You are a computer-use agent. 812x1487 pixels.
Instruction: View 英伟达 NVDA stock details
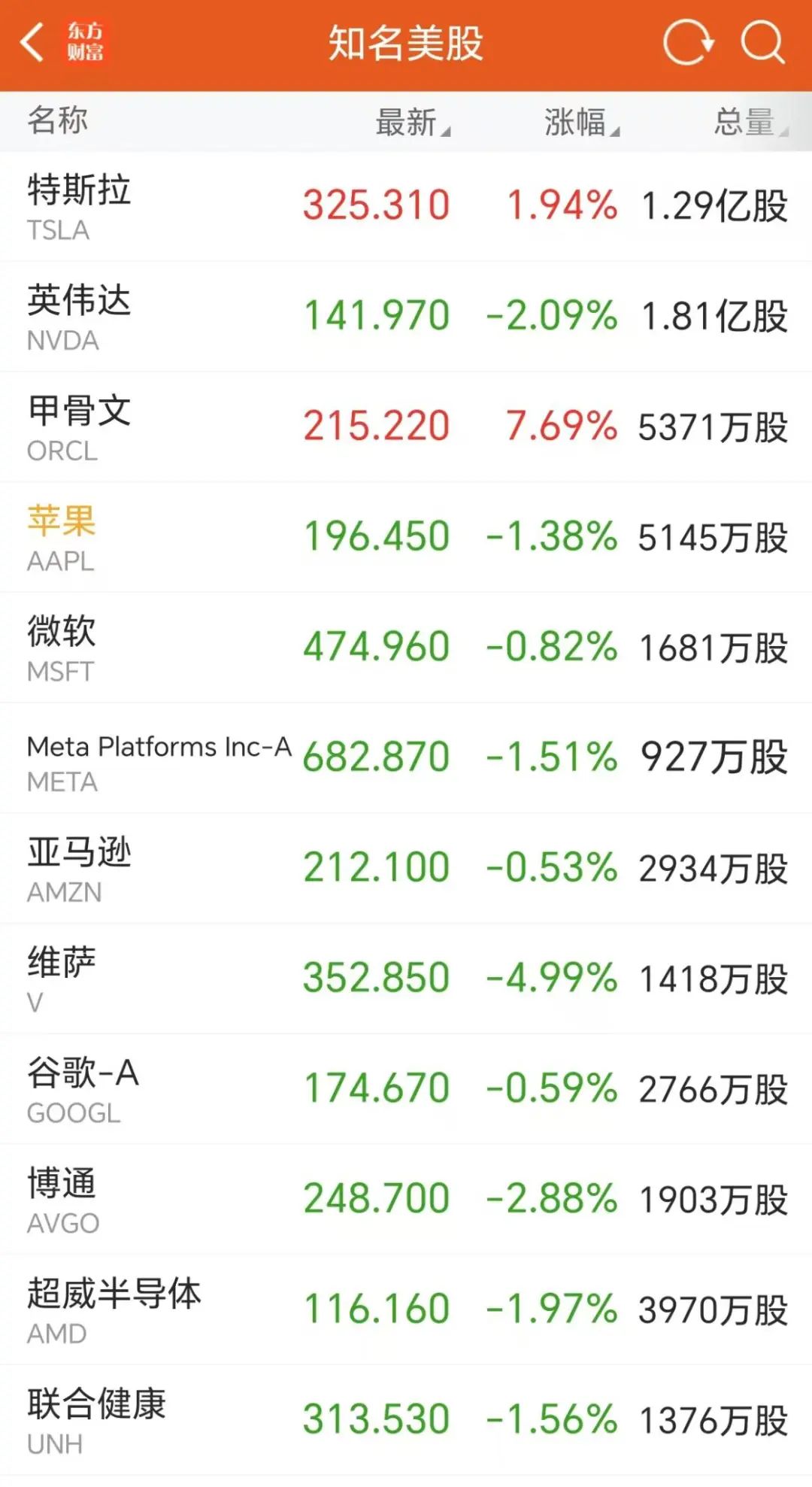(x=406, y=317)
